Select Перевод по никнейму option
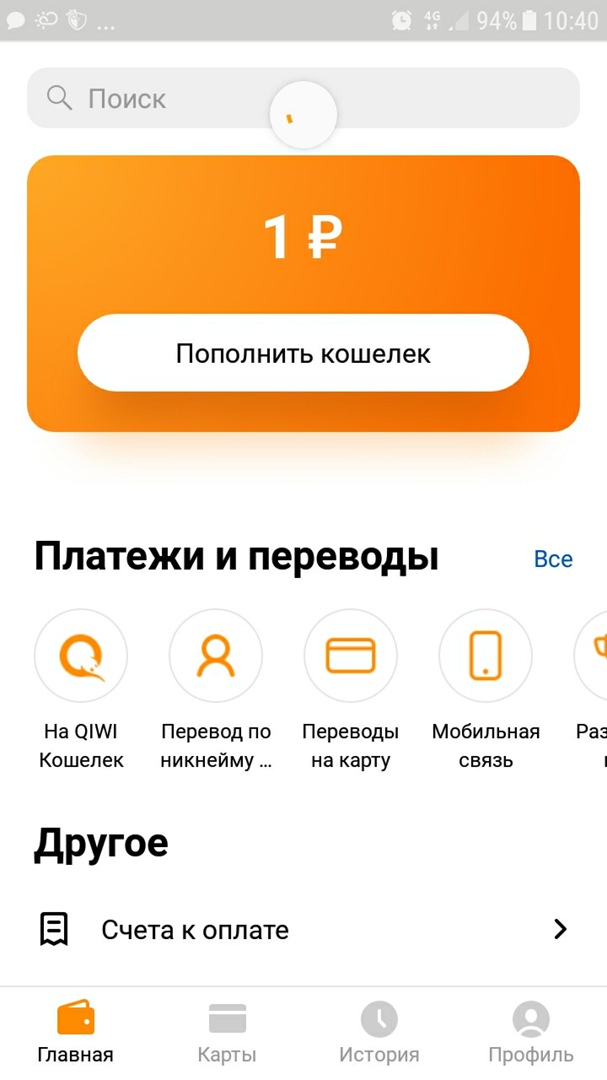607x1080 pixels. 216,657
